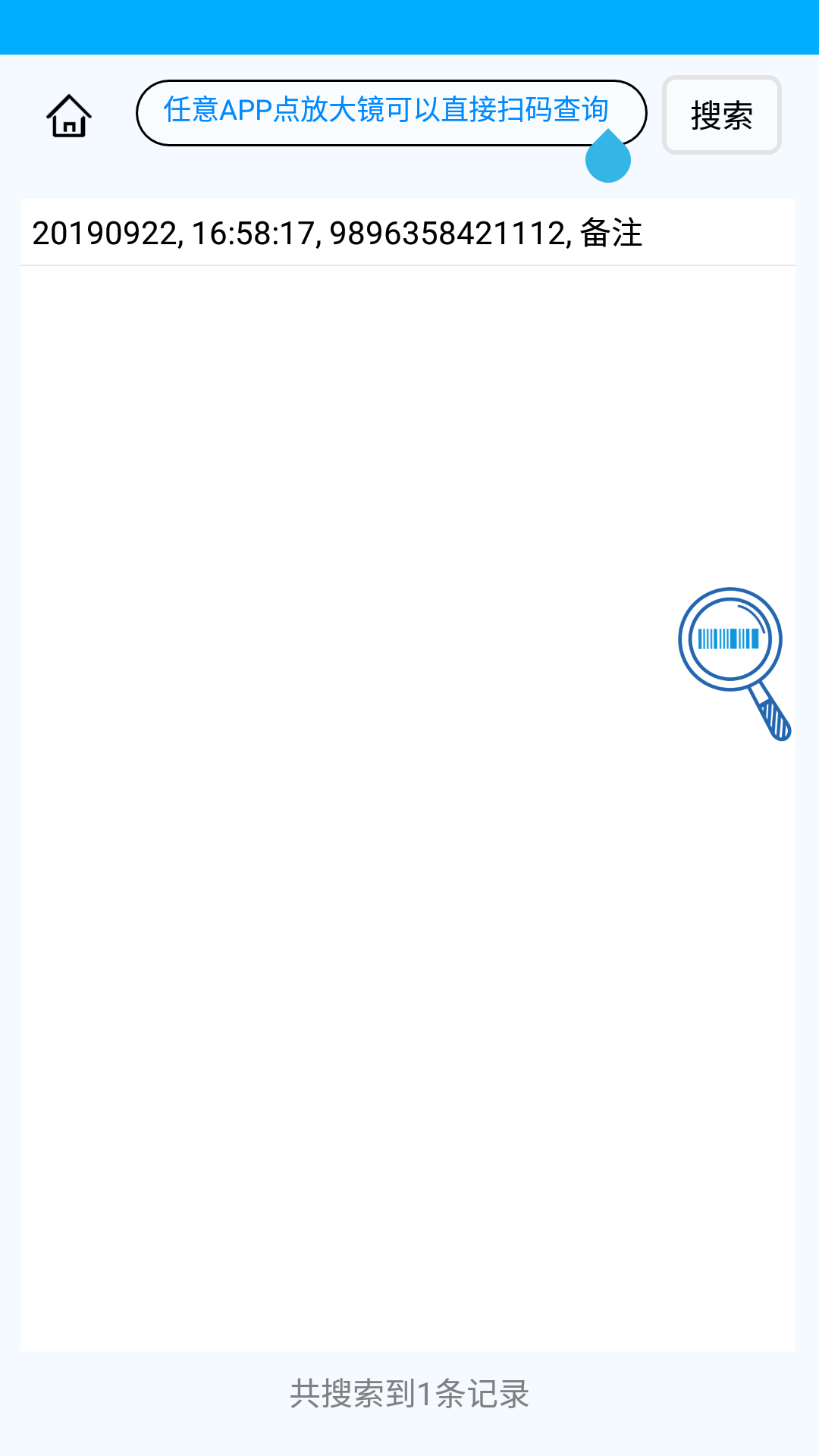This screenshot has width=819, height=1456.
Task: Open the record 9896358421112
Action: (408, 233)
